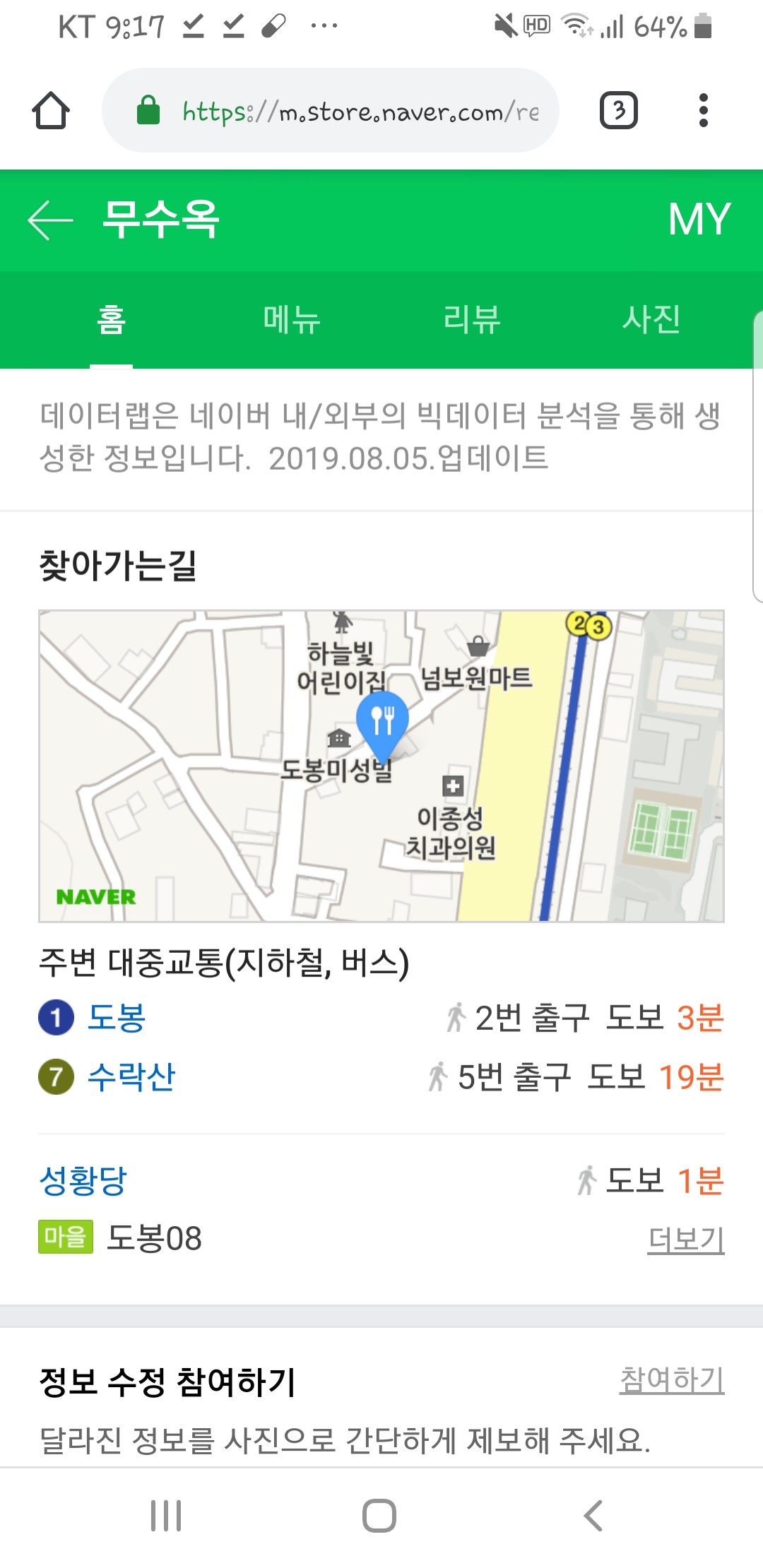Open the 수락산 subway station link
The height and width of the screenshot is (1568, 763).
tap(131, 1078)
